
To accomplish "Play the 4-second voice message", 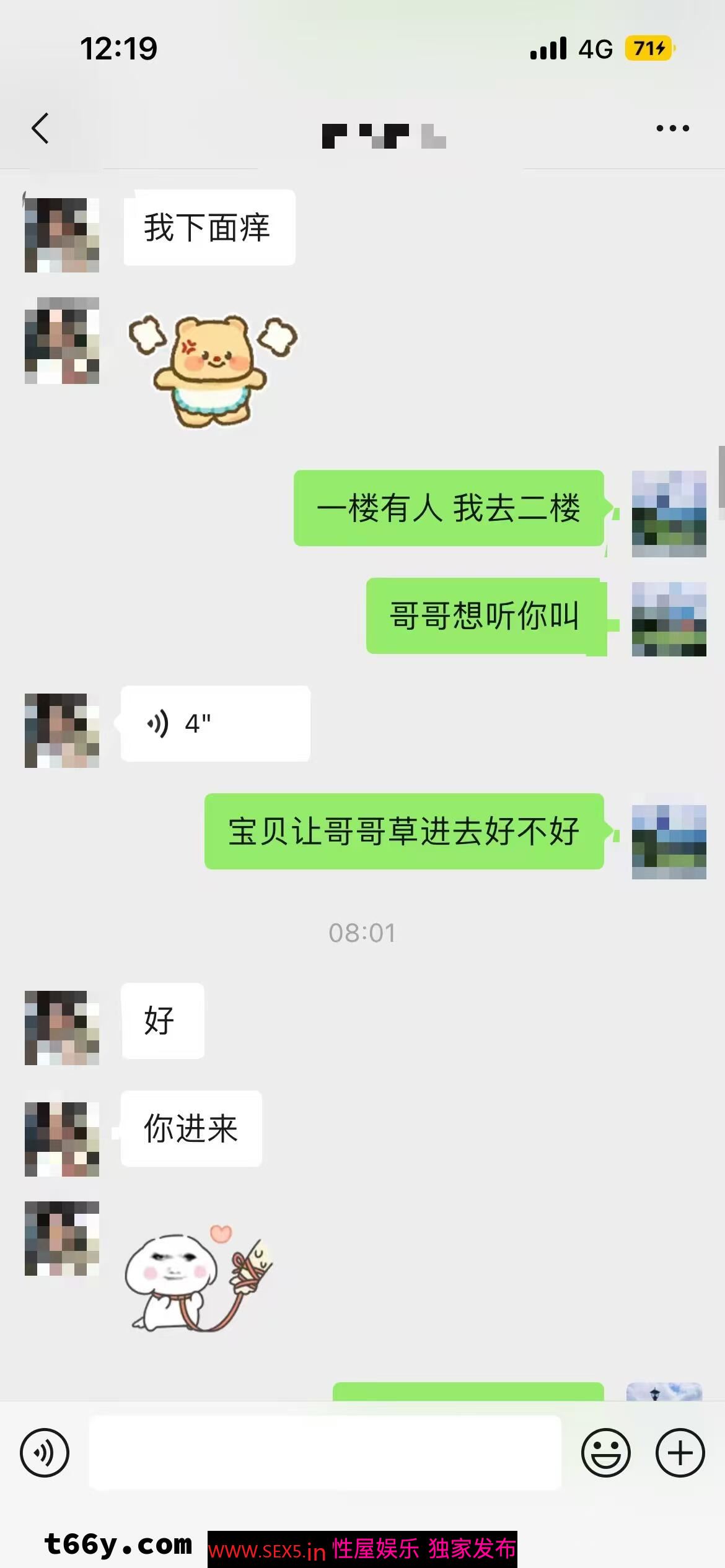I will [x=215, y=723].
